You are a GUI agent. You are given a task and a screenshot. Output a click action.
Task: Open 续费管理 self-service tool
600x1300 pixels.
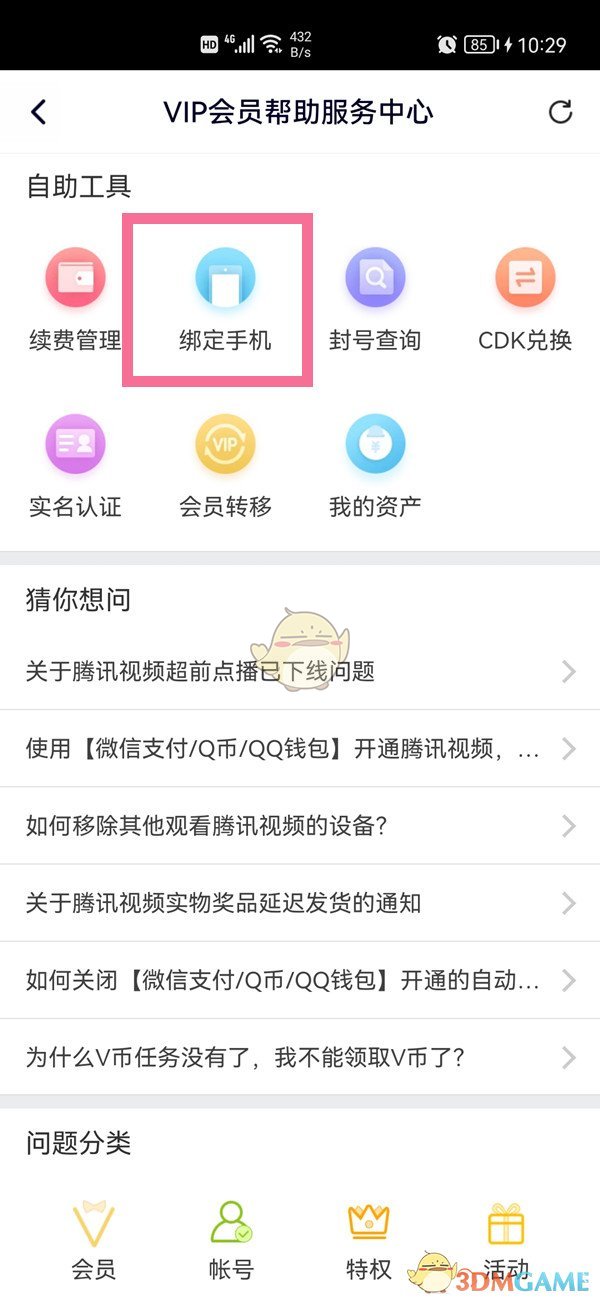point(75,298)
